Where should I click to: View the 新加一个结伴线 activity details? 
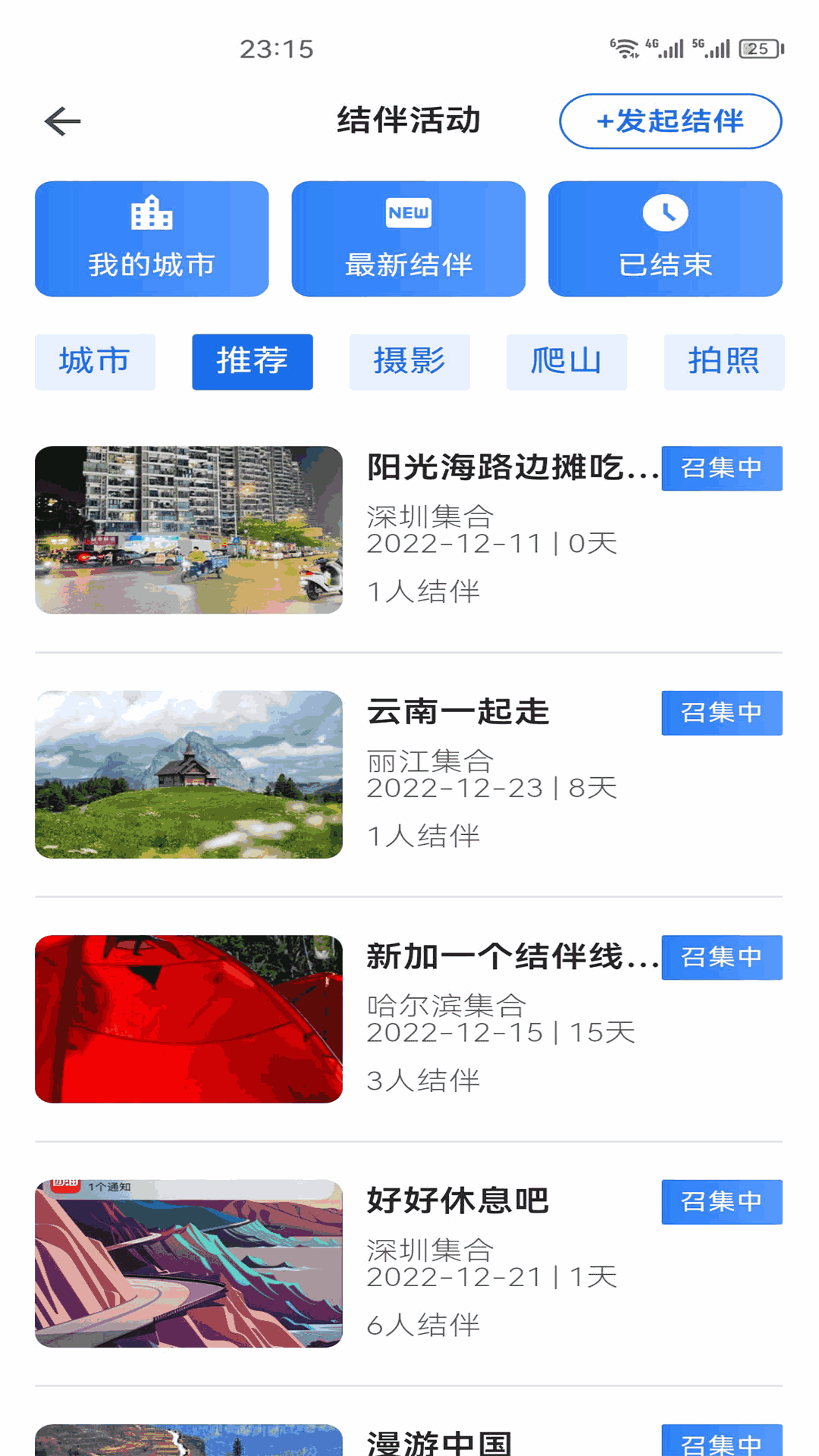point(513,957)
